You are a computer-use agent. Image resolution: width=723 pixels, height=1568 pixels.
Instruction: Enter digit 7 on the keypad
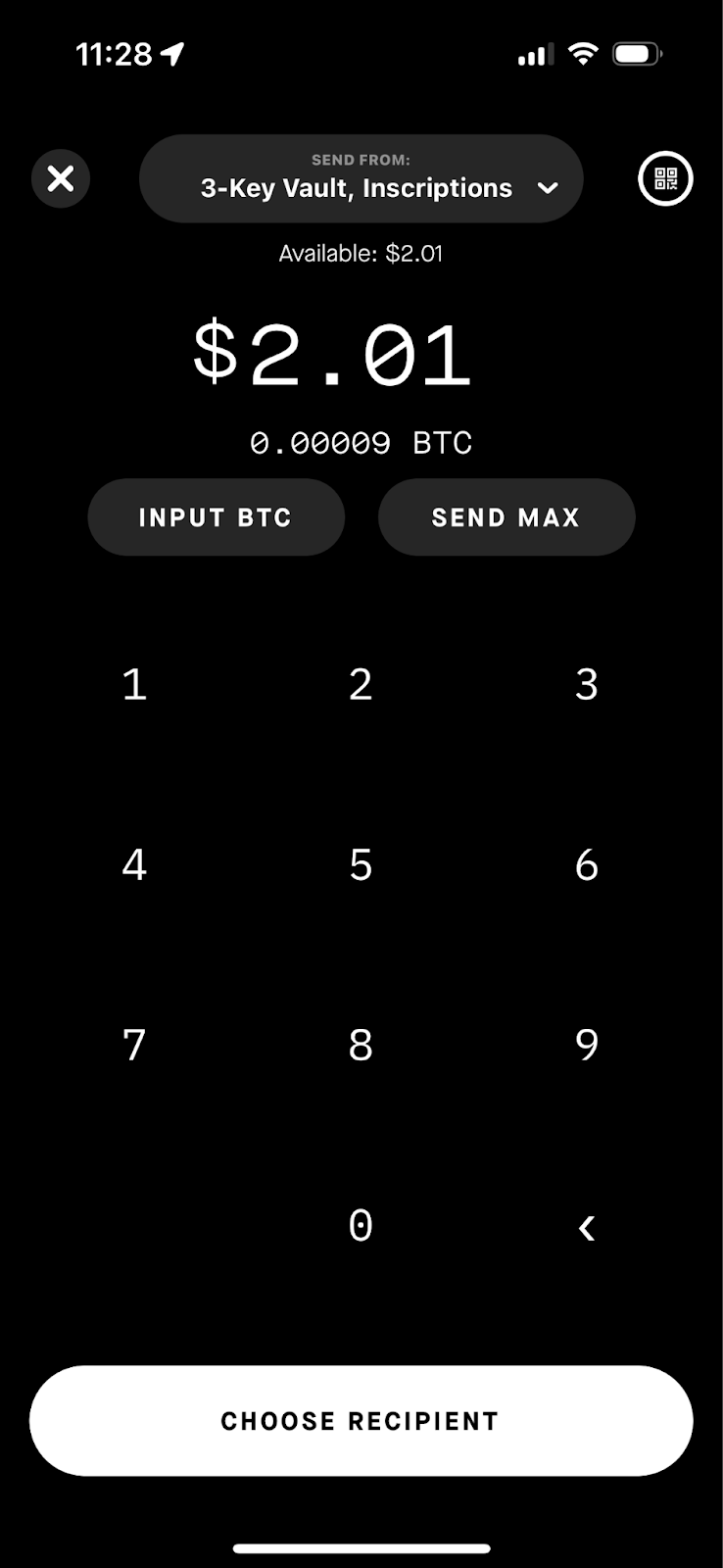(135, 1045)
